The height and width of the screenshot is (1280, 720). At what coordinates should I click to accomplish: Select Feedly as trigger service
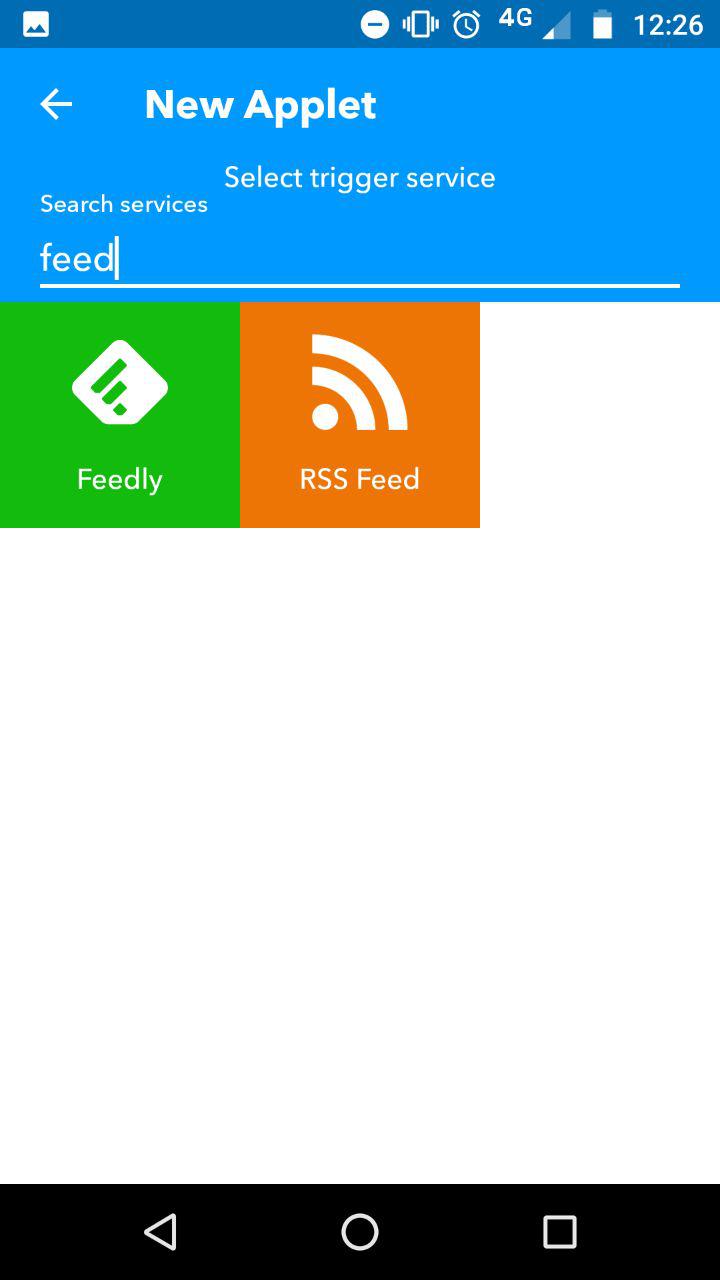click(x=120, y=415)
